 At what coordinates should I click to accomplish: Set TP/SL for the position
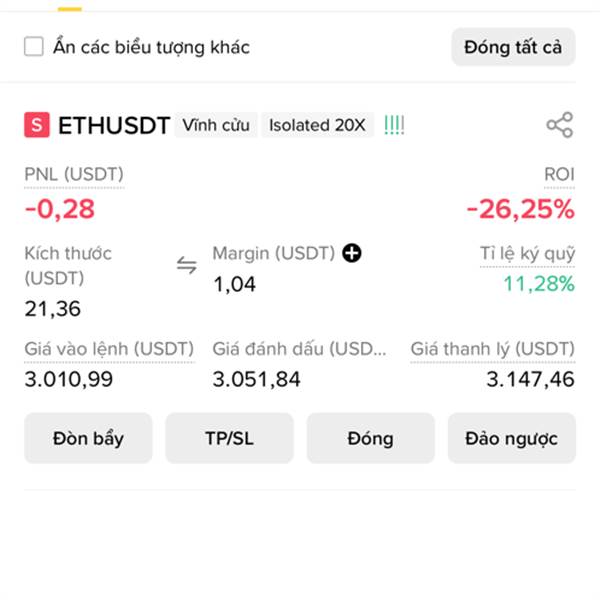point(229,438)
